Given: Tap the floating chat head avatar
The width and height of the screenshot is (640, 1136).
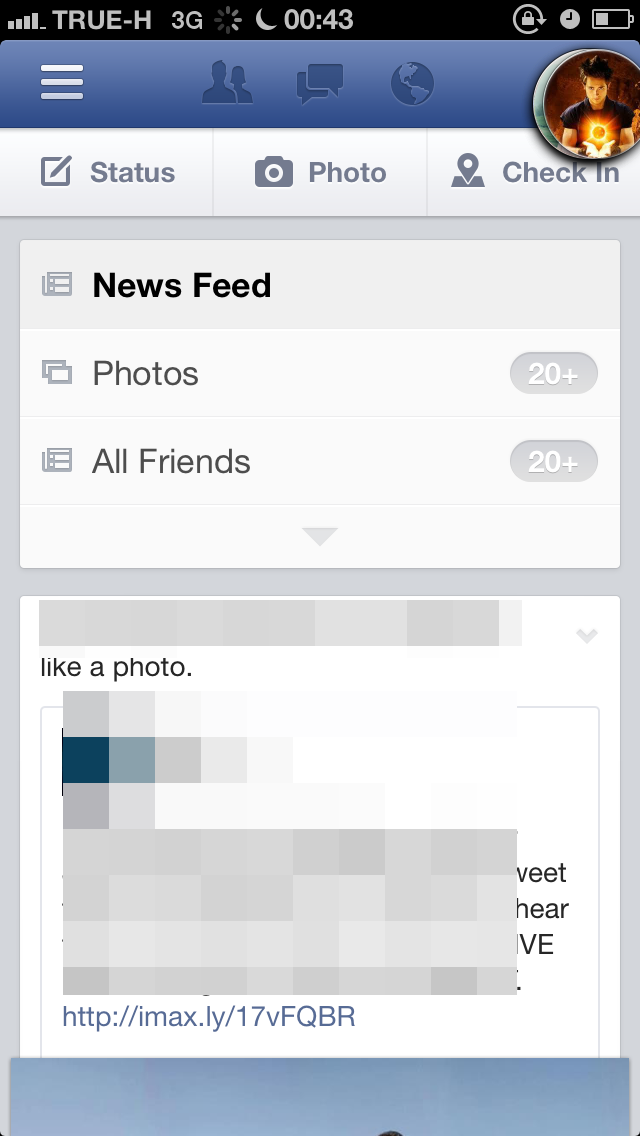Looking at the screenshot, I should point(589,105).
